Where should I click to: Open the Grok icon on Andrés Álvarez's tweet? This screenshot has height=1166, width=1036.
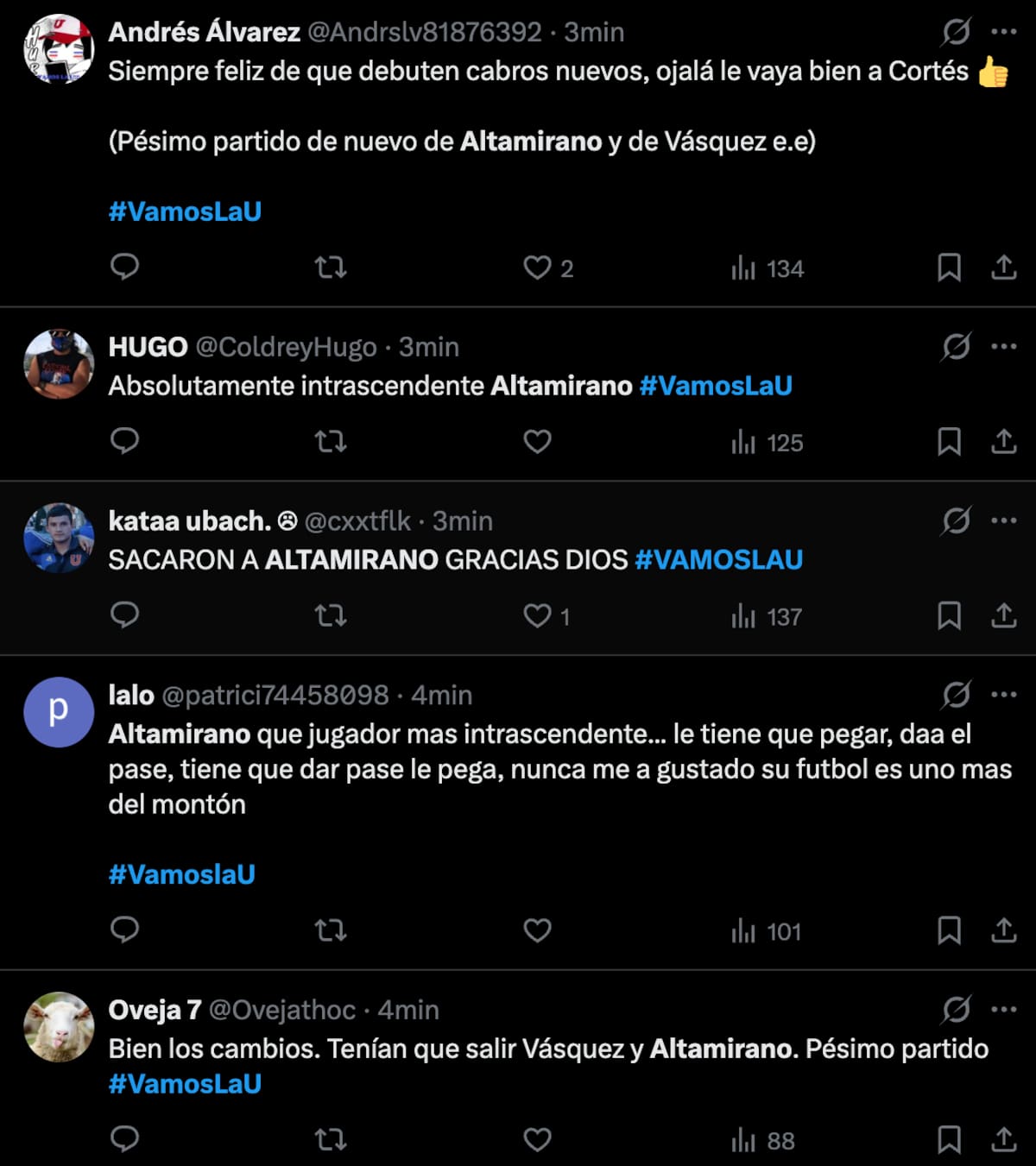[x=956, y=33]
